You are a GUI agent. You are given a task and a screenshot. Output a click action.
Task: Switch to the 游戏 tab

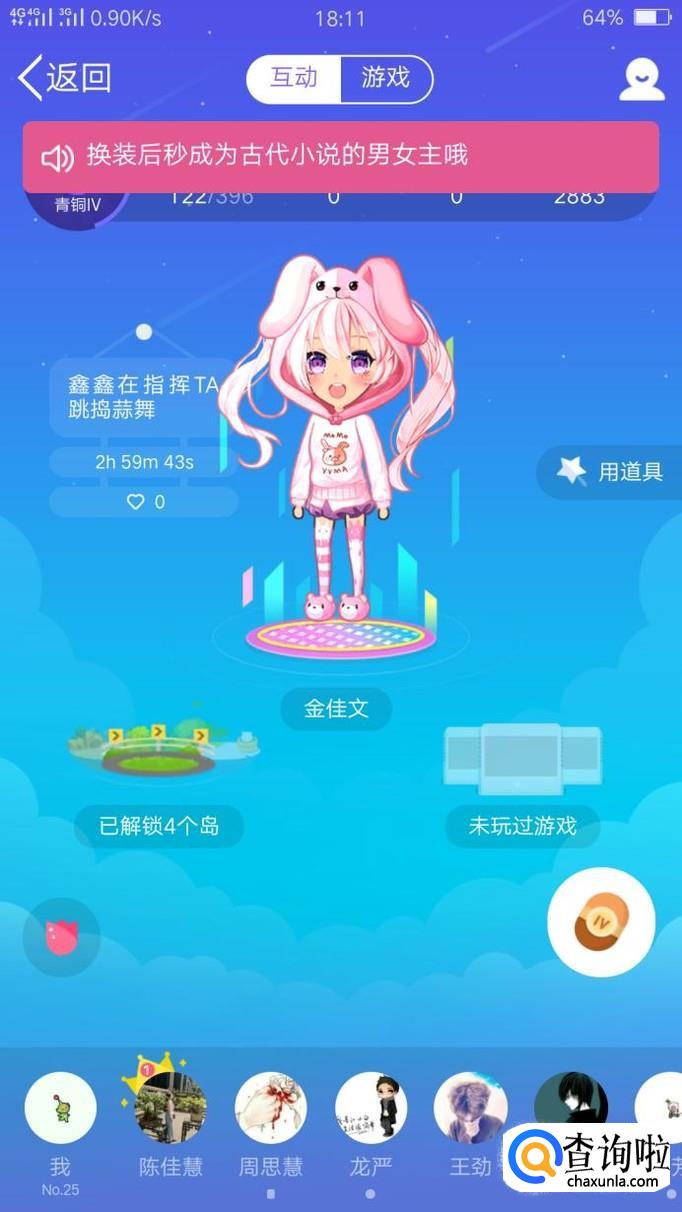(386, 79)
